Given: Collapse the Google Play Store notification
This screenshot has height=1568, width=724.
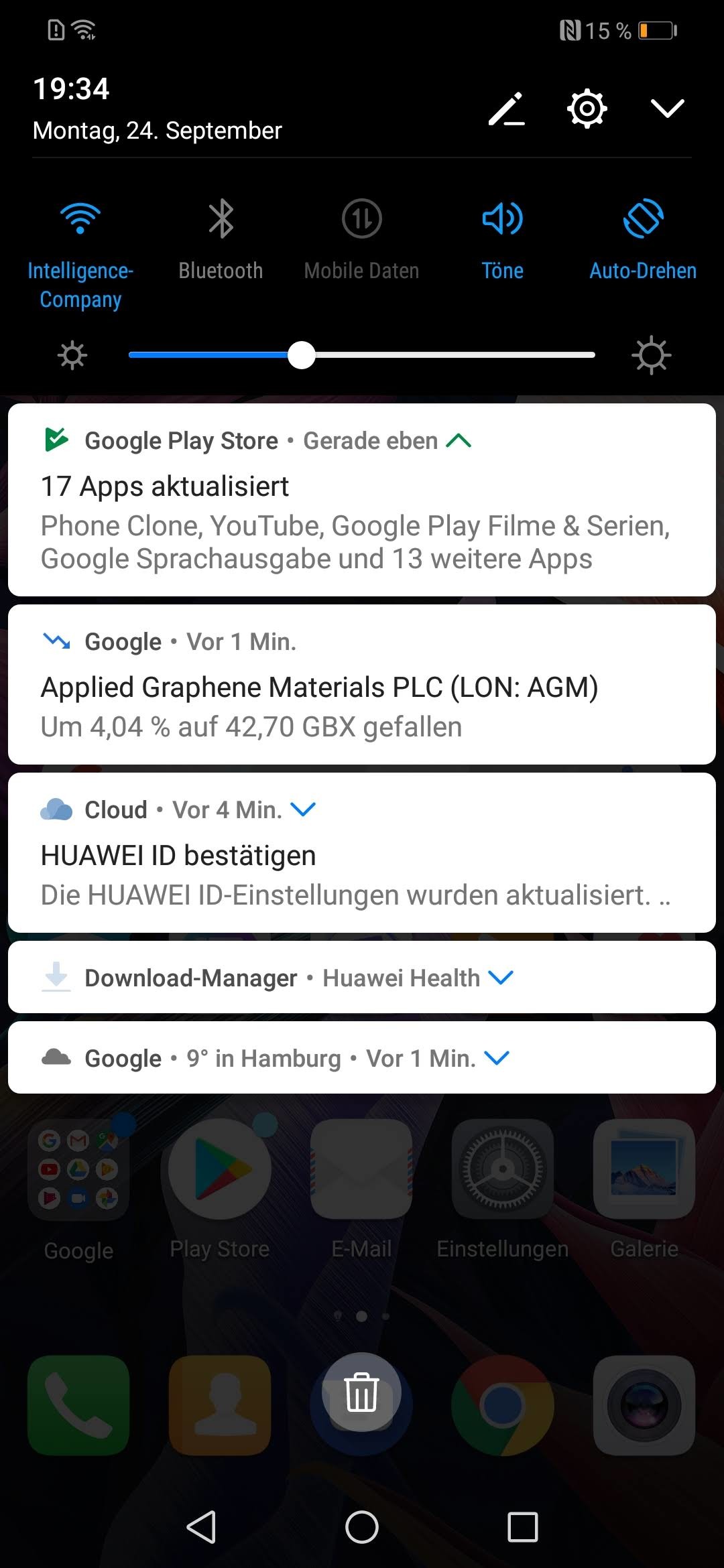Looking at the screenshot, I should (459, 441).
